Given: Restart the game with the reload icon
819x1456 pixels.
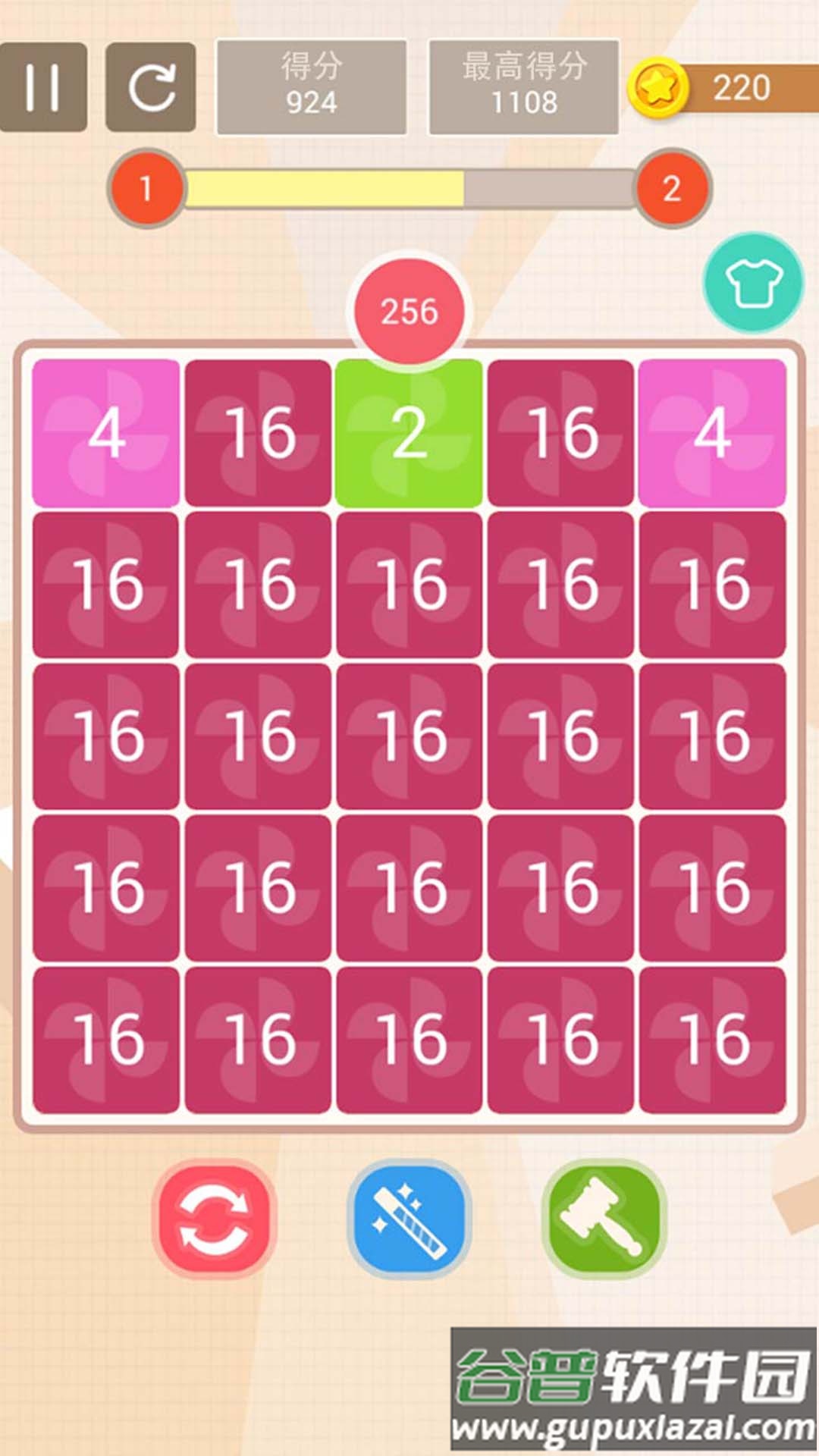Looking at the screenshot, I should 151,87.
